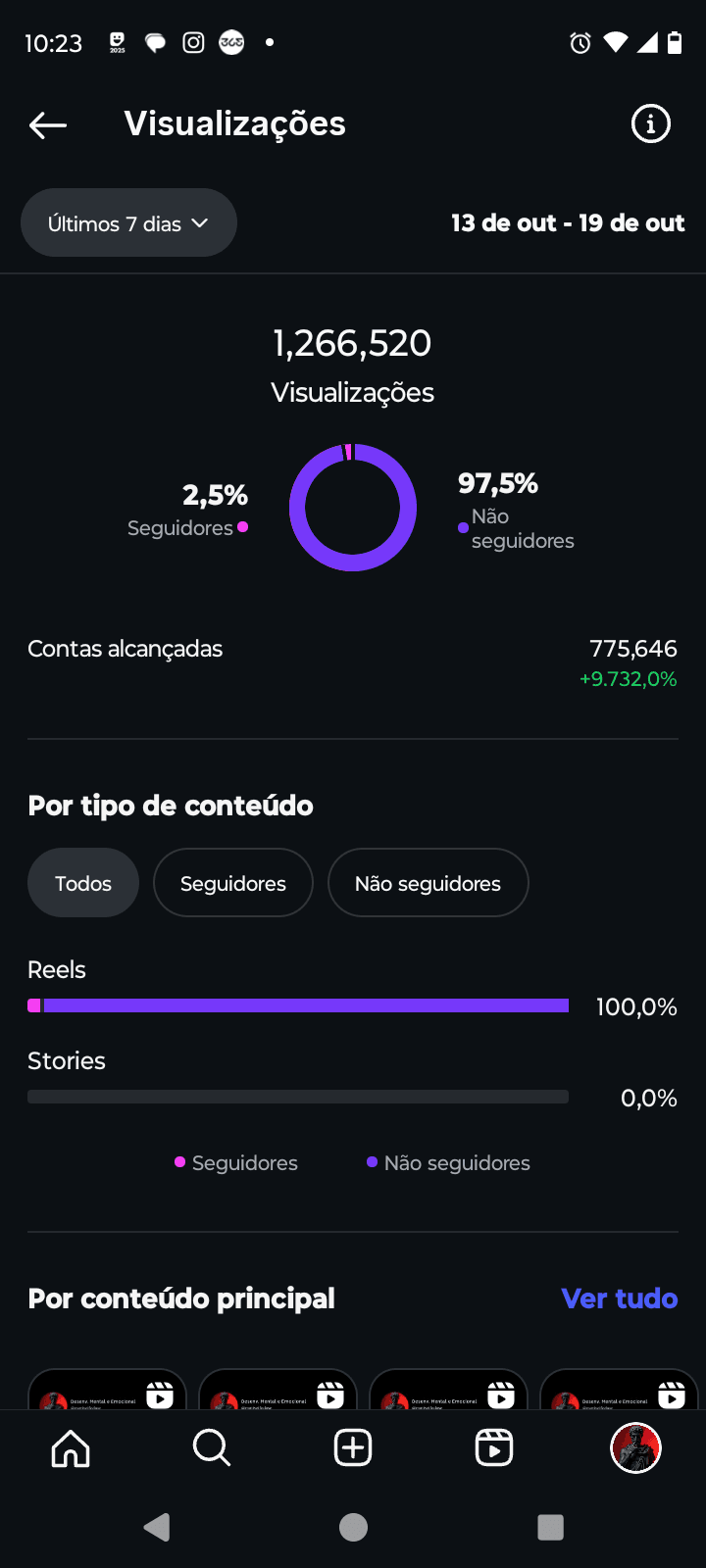Screen dimensions: 706x1568
Task: Go back from Visualizações screen
Action: coord(48,124)
